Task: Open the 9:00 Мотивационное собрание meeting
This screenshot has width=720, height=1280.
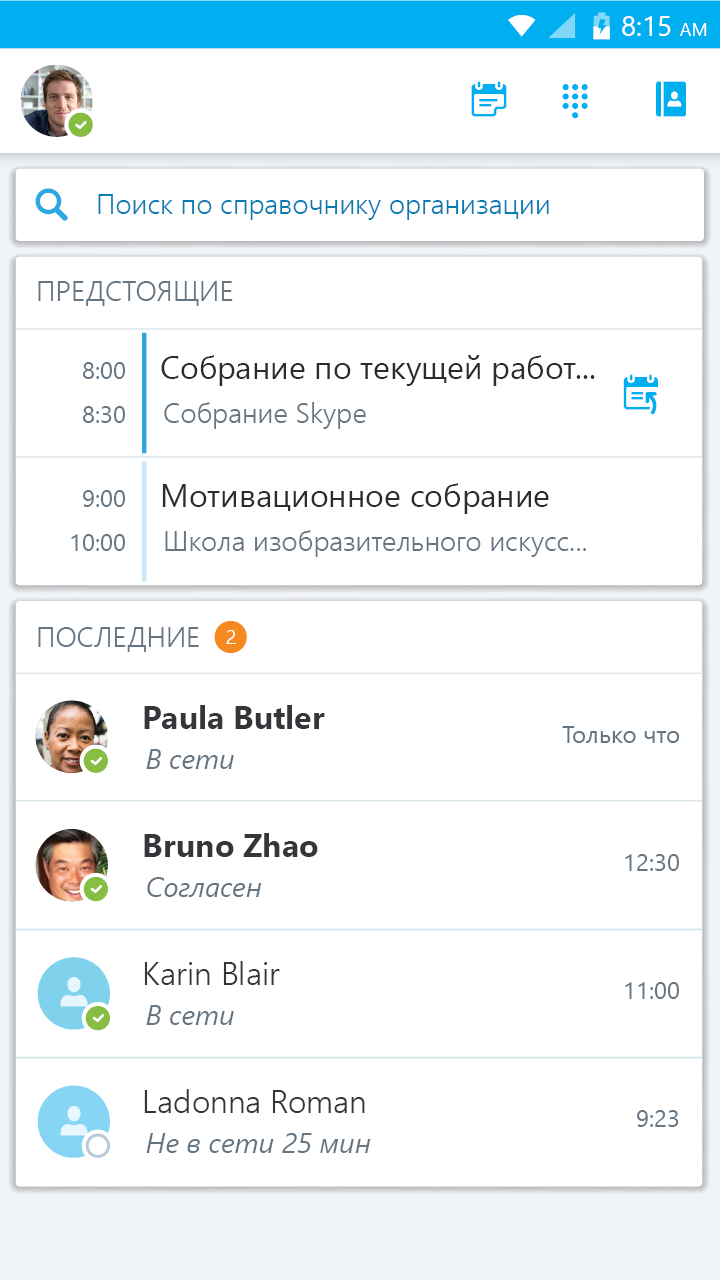Action: (380, 520)
